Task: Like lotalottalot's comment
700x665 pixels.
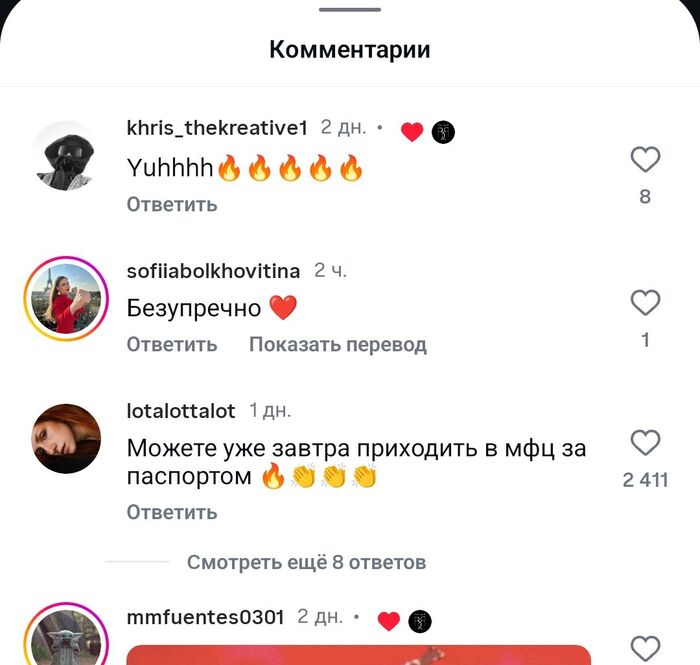Action: click(x=645, y=443)
